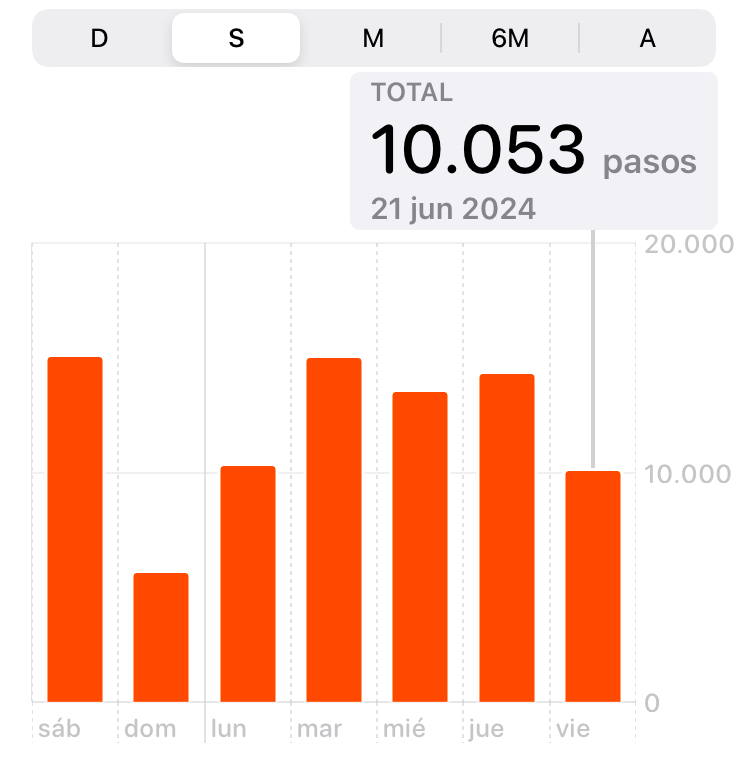The height and width of the screenshot is (781, 750).
Task: Highlight the jue bar
Action: 507,538
